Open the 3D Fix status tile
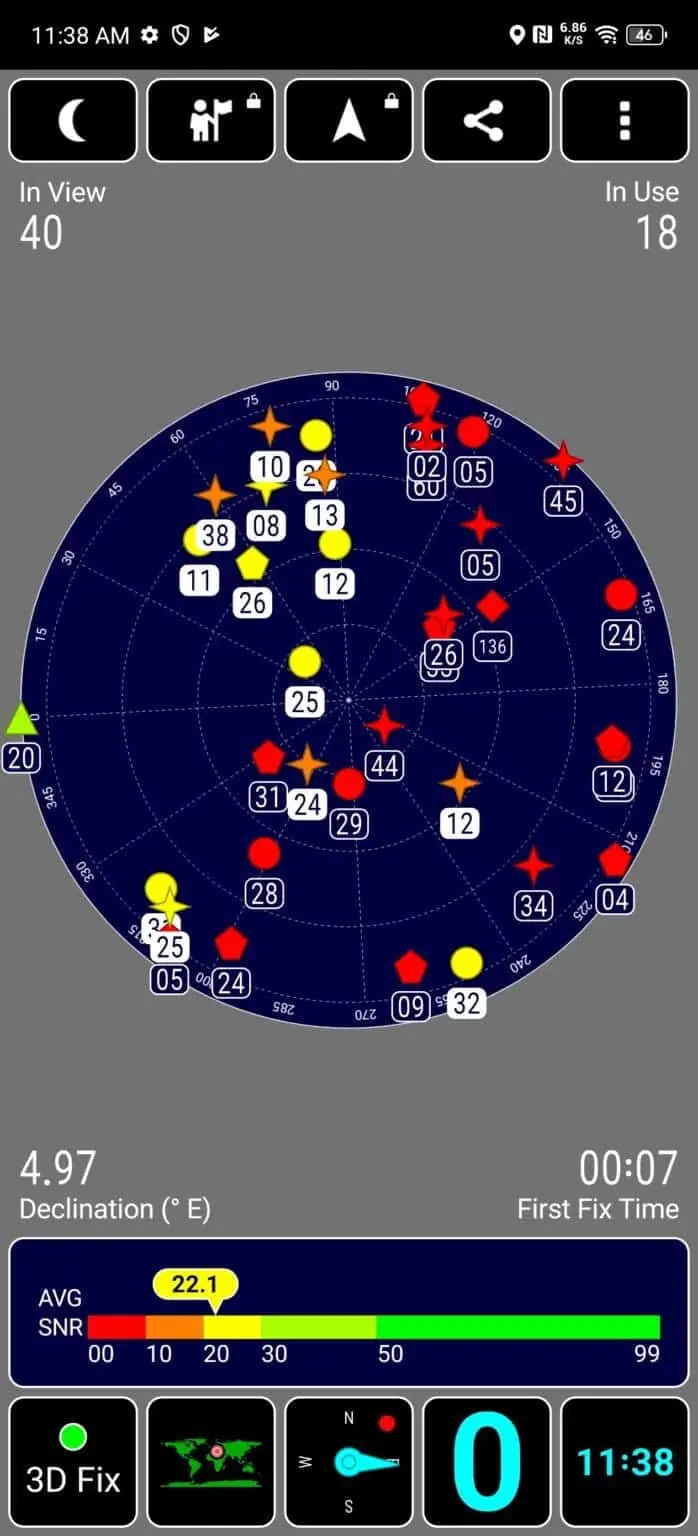Viewport: 698px width, 1536px height. pos(73,1461)
